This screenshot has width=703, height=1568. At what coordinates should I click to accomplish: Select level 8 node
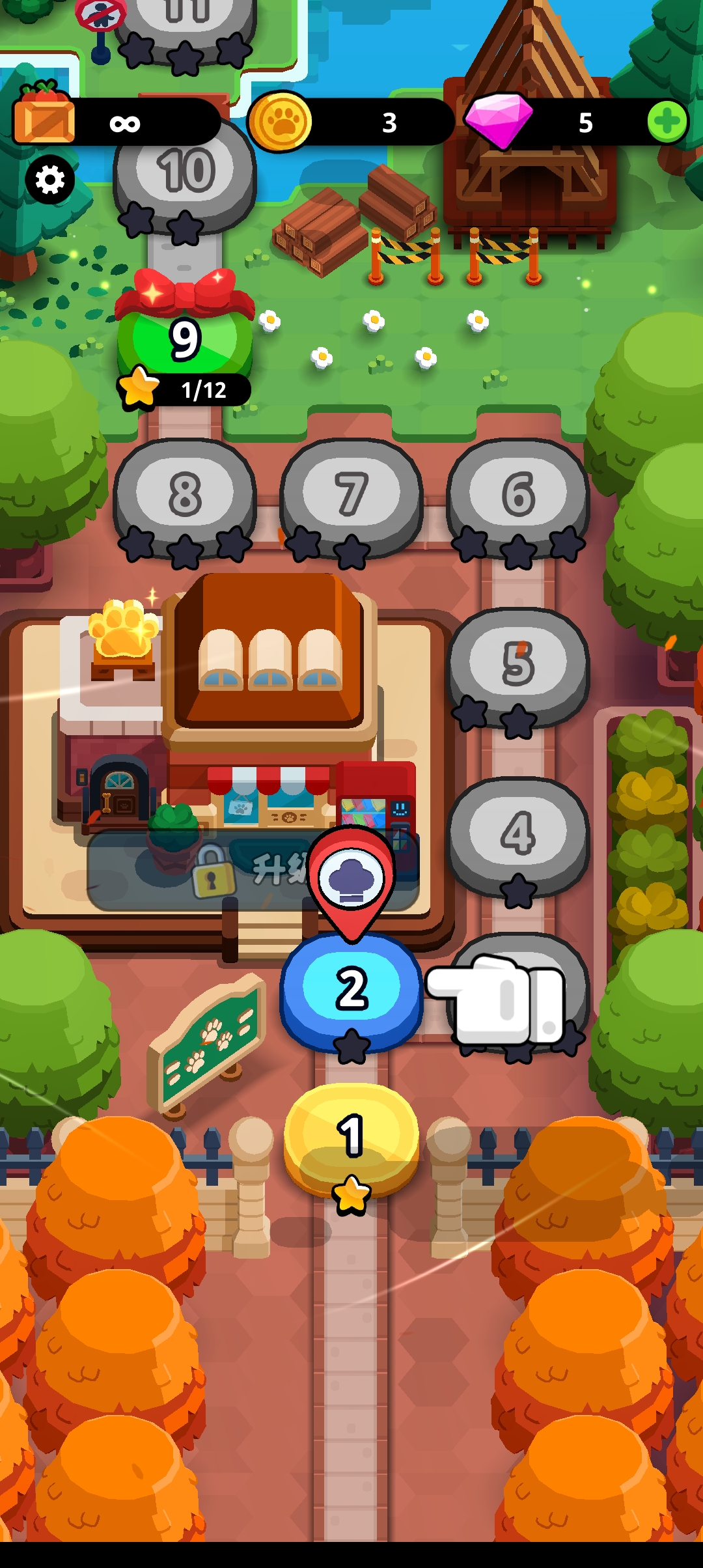[185, 495]
